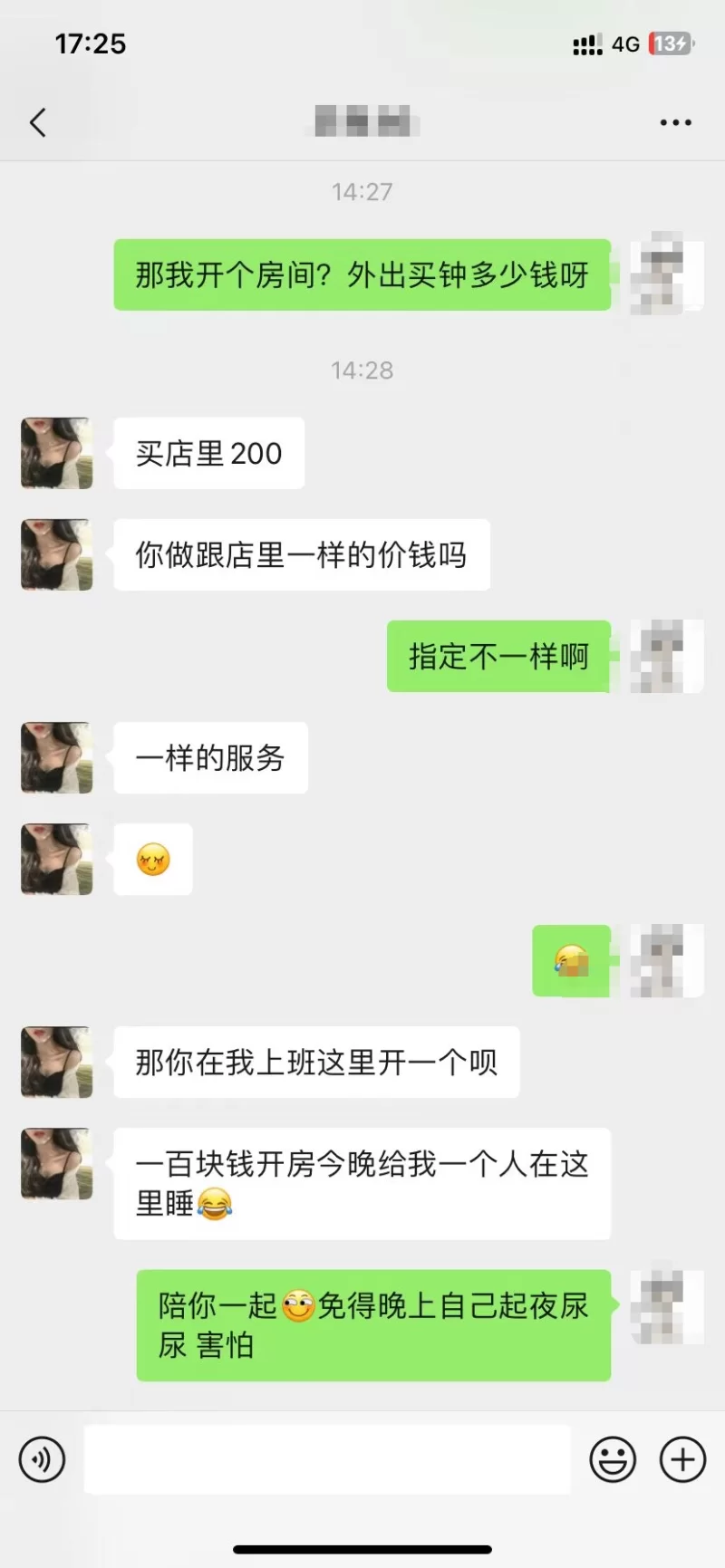Tap the message text field

[x=326, y=1459]
